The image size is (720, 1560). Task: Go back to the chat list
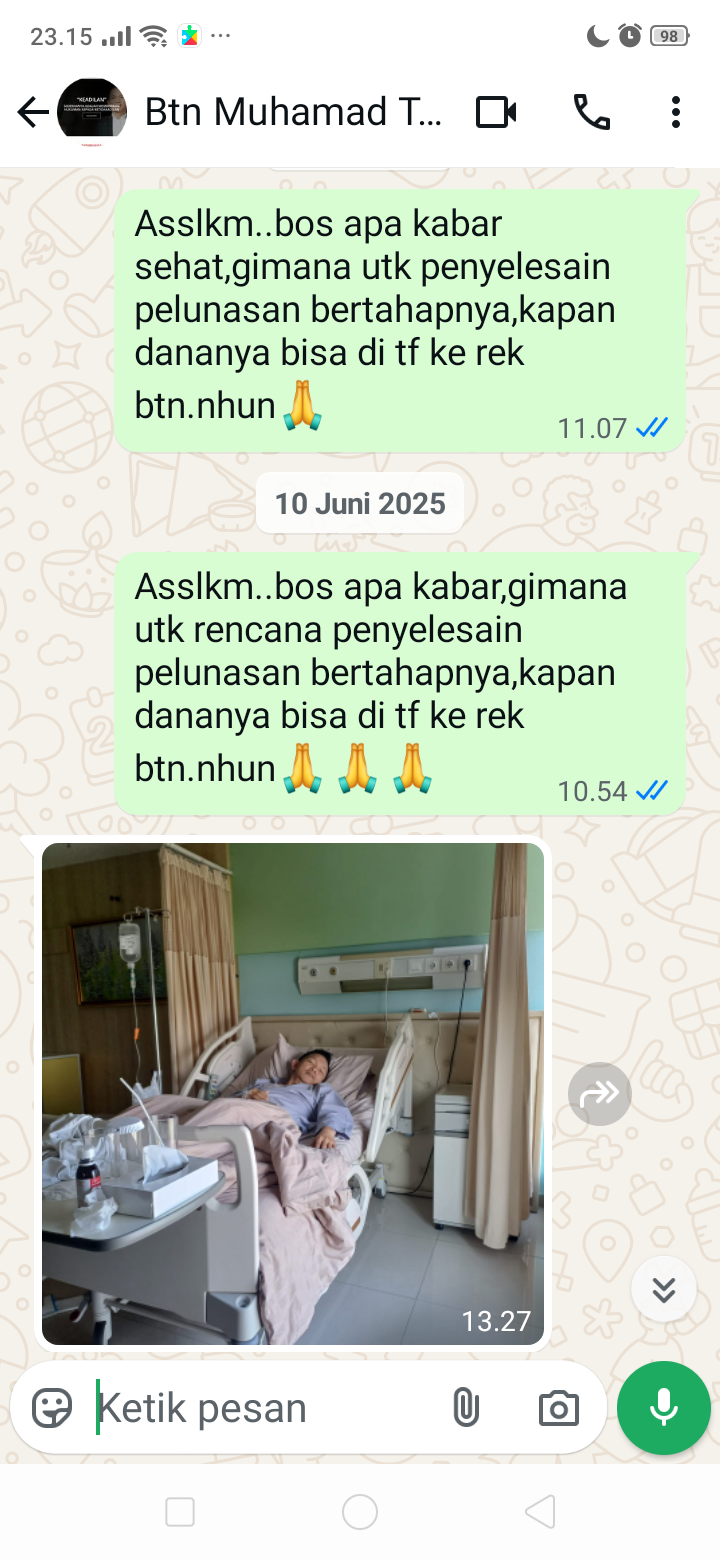pyautogui.click(x=33, y=113)
